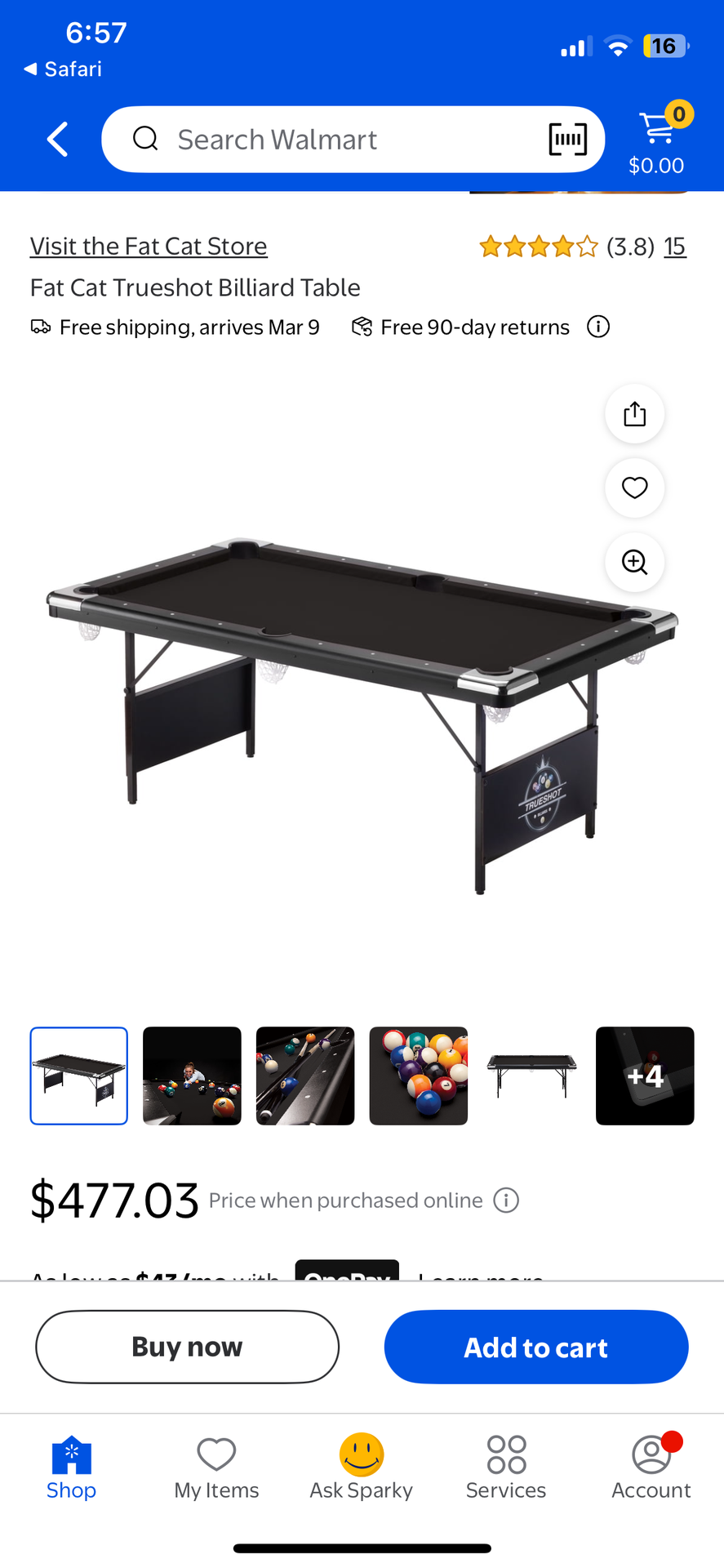Go back to the previous page
Viewport: 724px width, 1568px height.
[57, 140]
